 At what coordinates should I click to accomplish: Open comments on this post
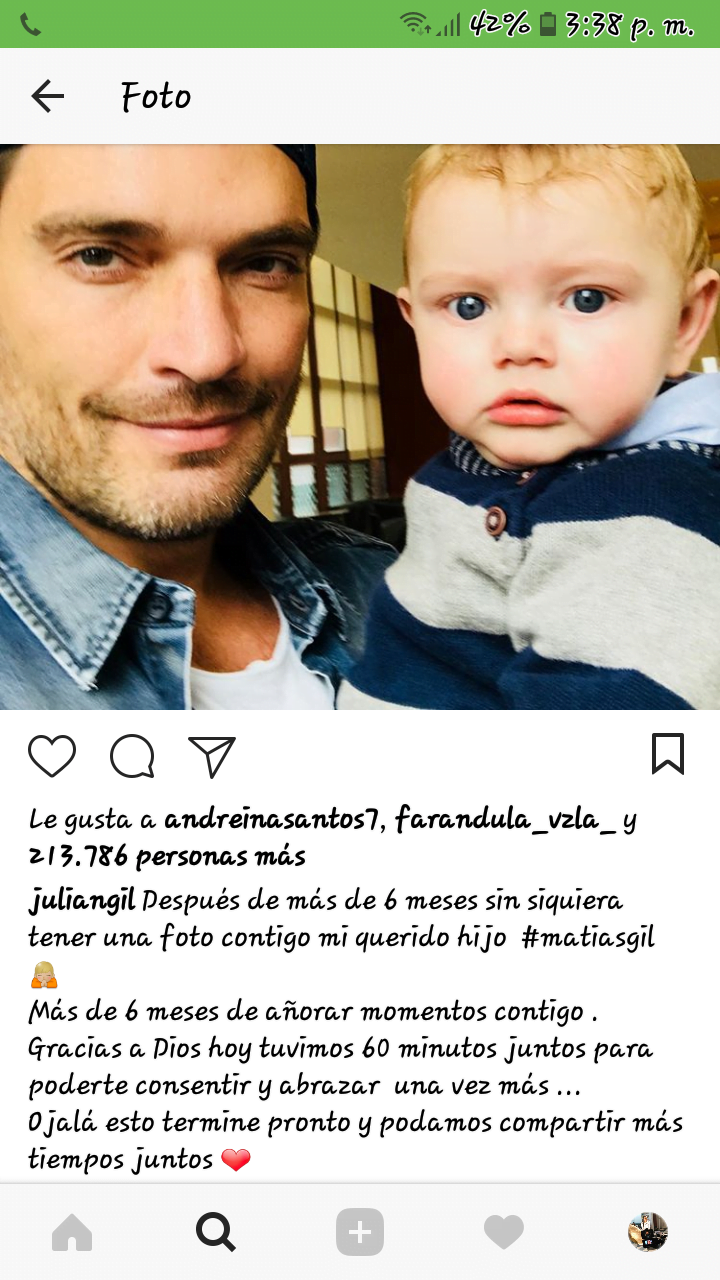pos(132,756)
